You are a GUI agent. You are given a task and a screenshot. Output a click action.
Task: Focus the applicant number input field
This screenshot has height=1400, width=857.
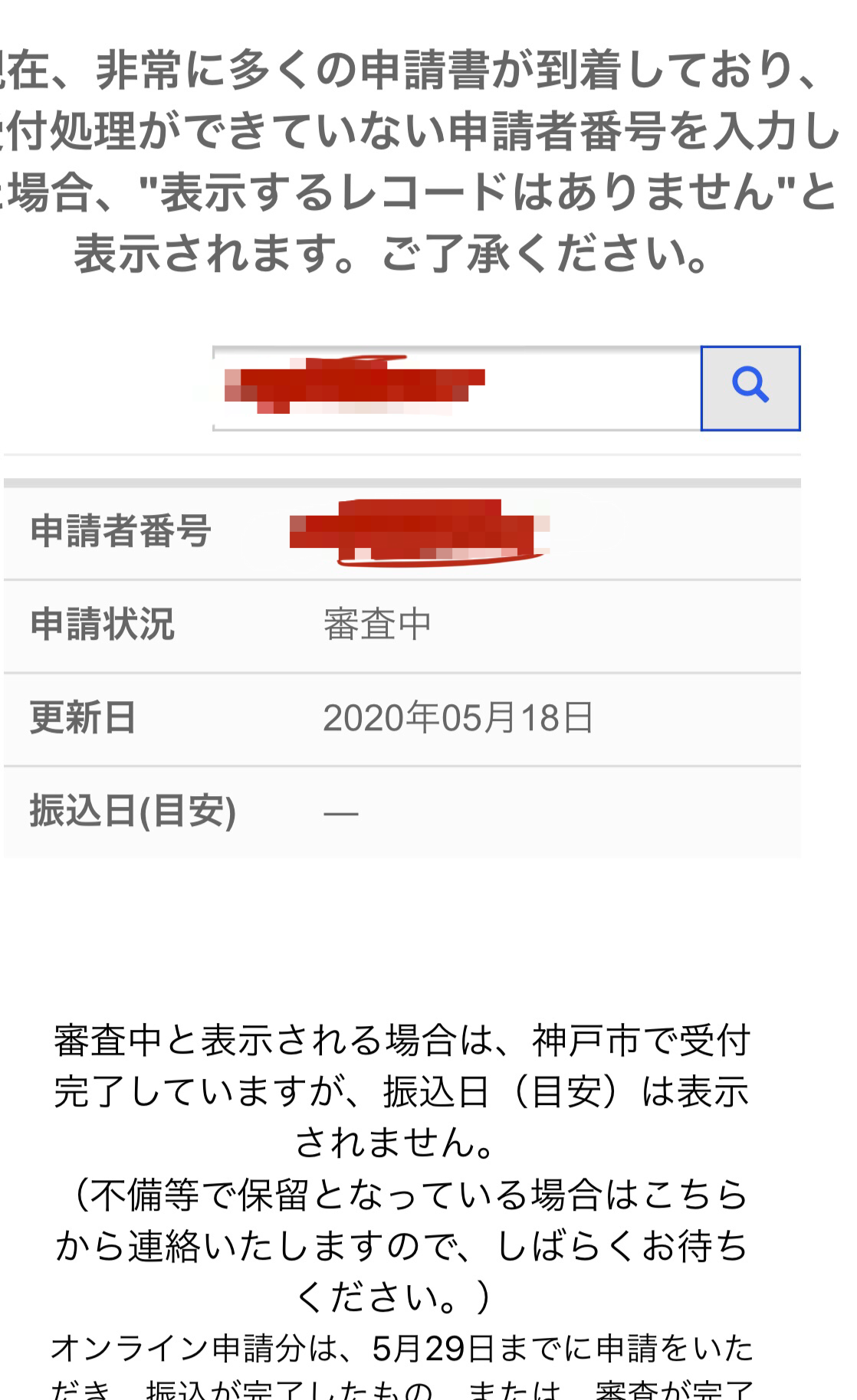point(457,388)
